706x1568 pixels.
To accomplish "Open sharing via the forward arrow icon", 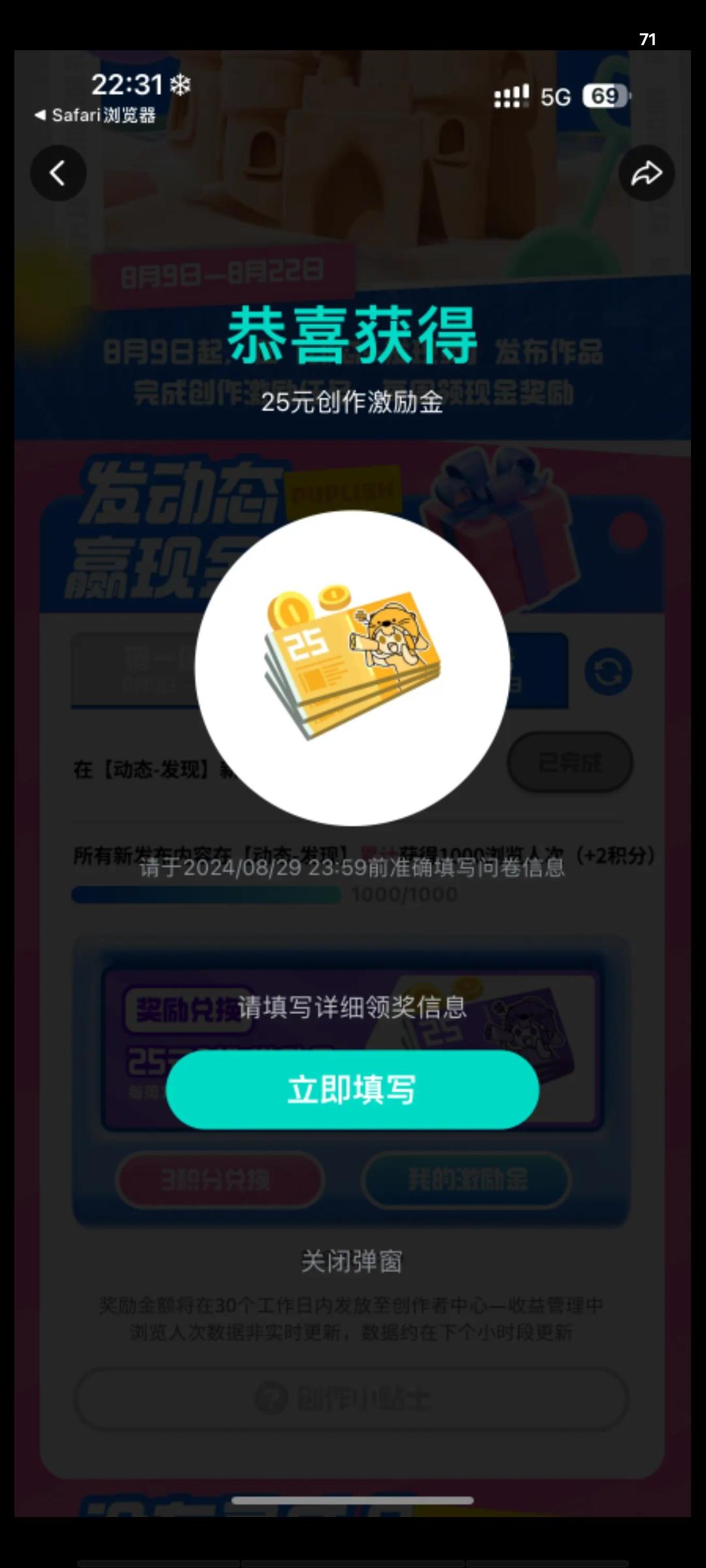I will click(x=647, y=172).
